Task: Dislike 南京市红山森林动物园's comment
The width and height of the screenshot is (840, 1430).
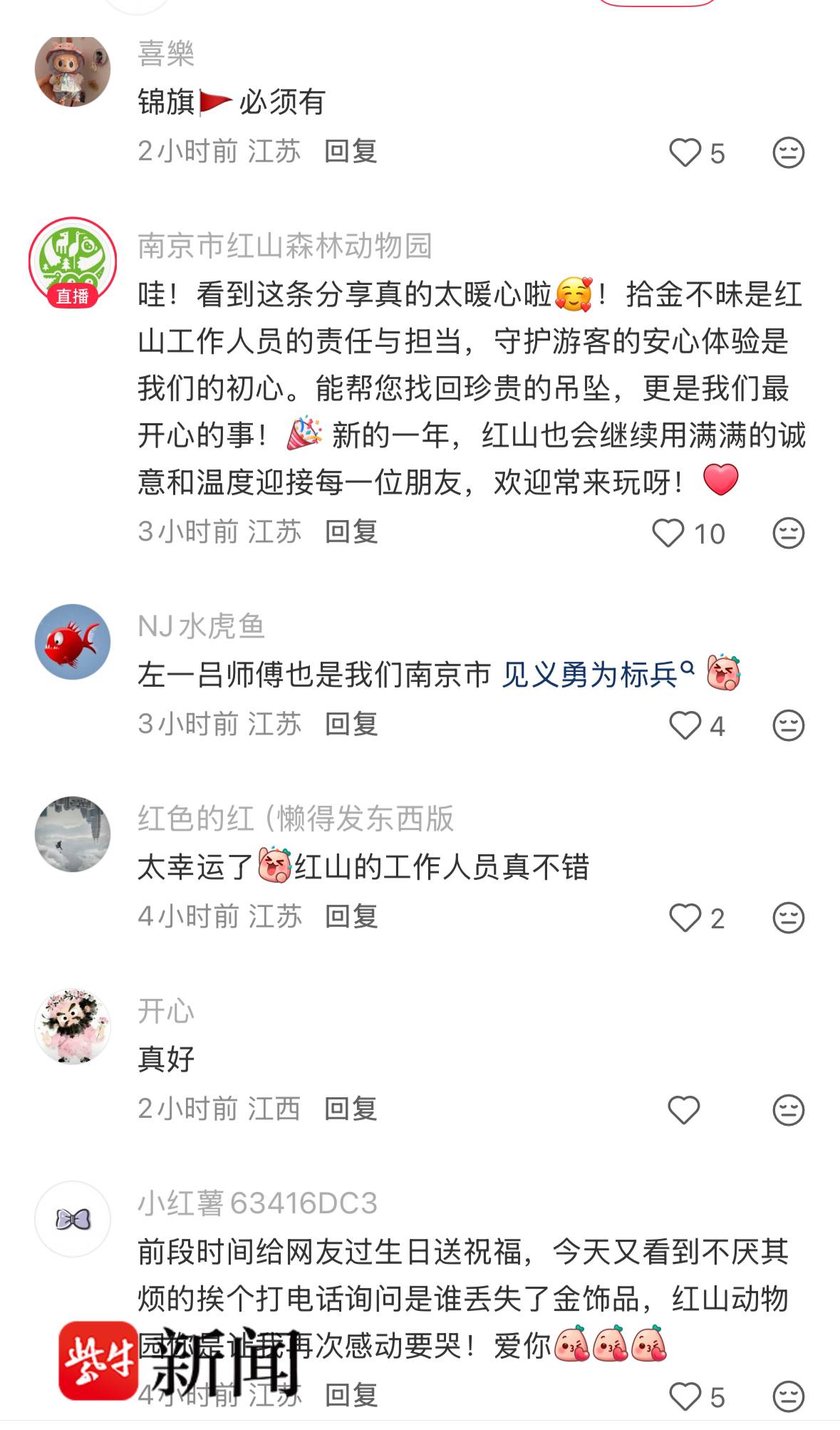Action: coord(788,533)
